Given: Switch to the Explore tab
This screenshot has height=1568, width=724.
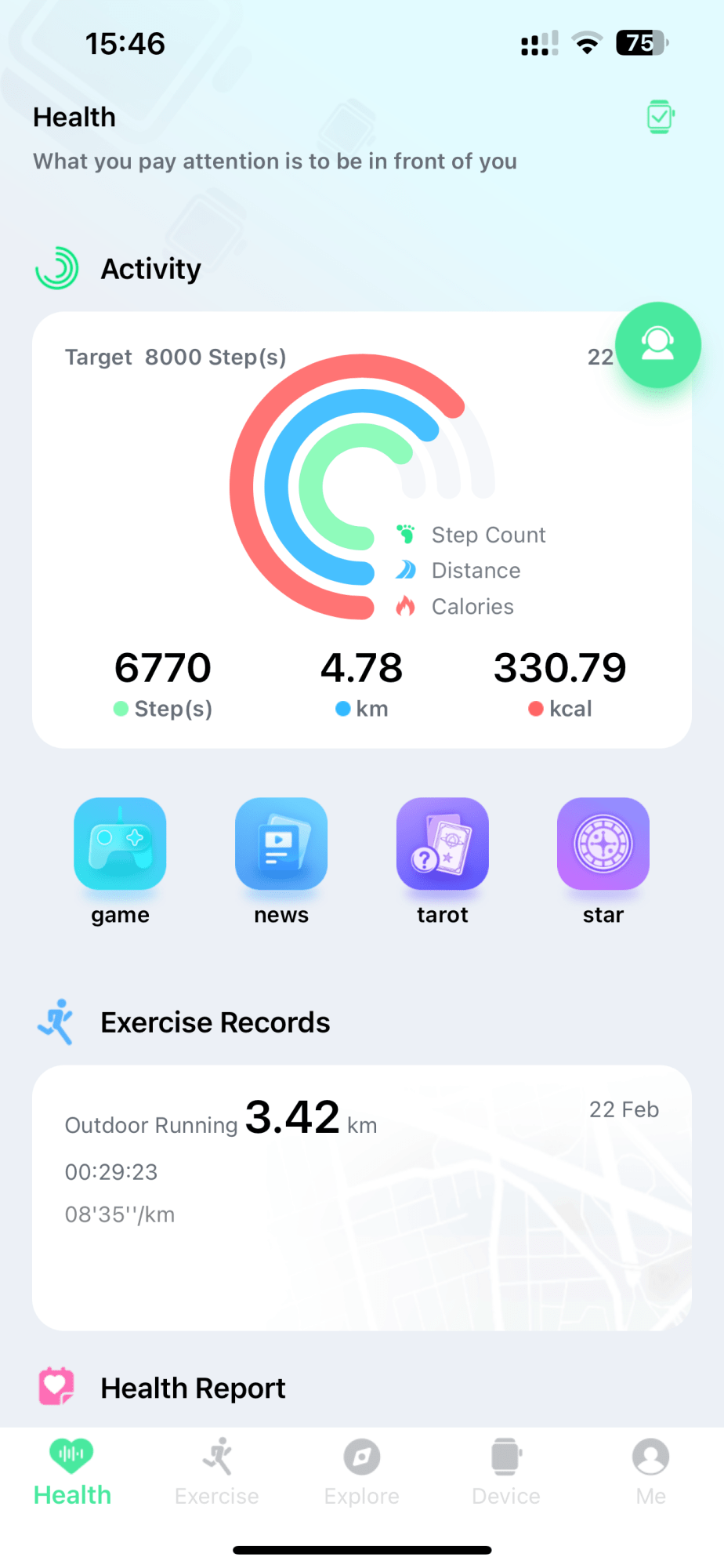Looking at the screenshot, I should pos(362,1472).
